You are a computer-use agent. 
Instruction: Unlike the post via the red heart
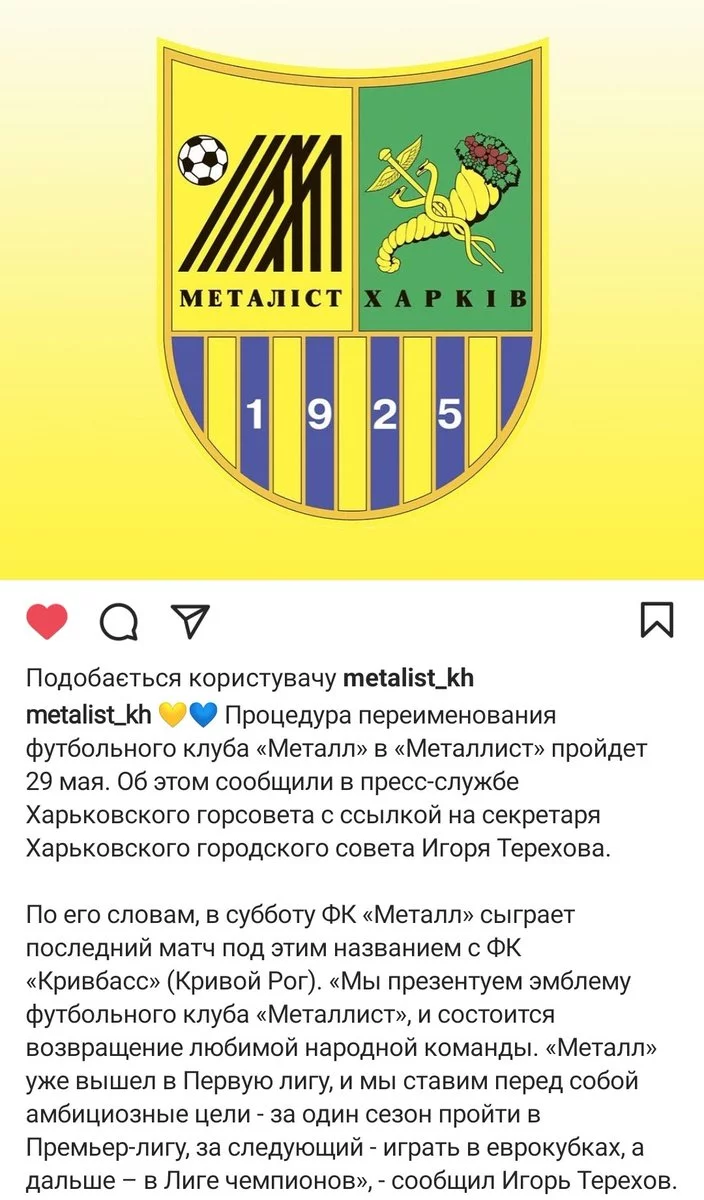pyautogui.click(x=46, y=621)
